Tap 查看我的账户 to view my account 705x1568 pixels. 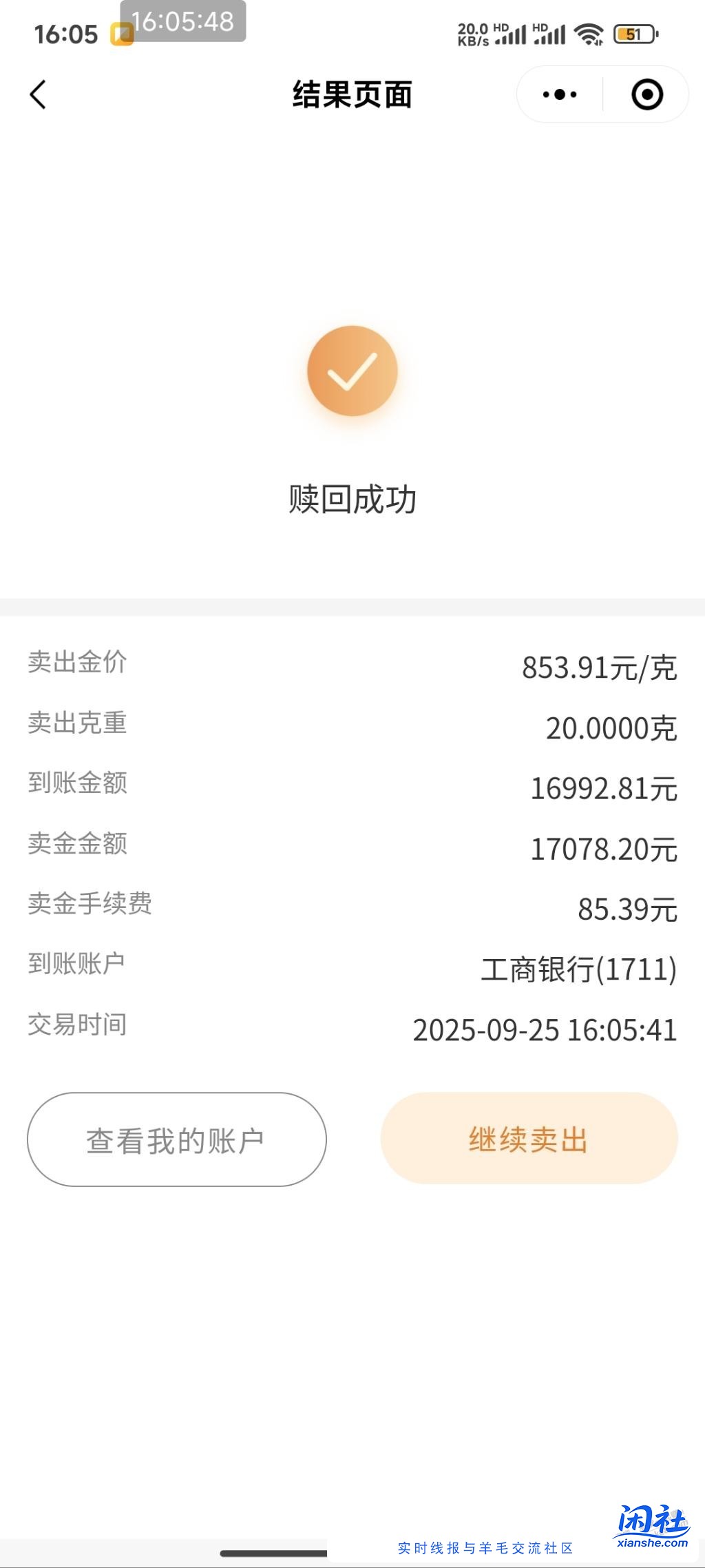point(178,1139)
